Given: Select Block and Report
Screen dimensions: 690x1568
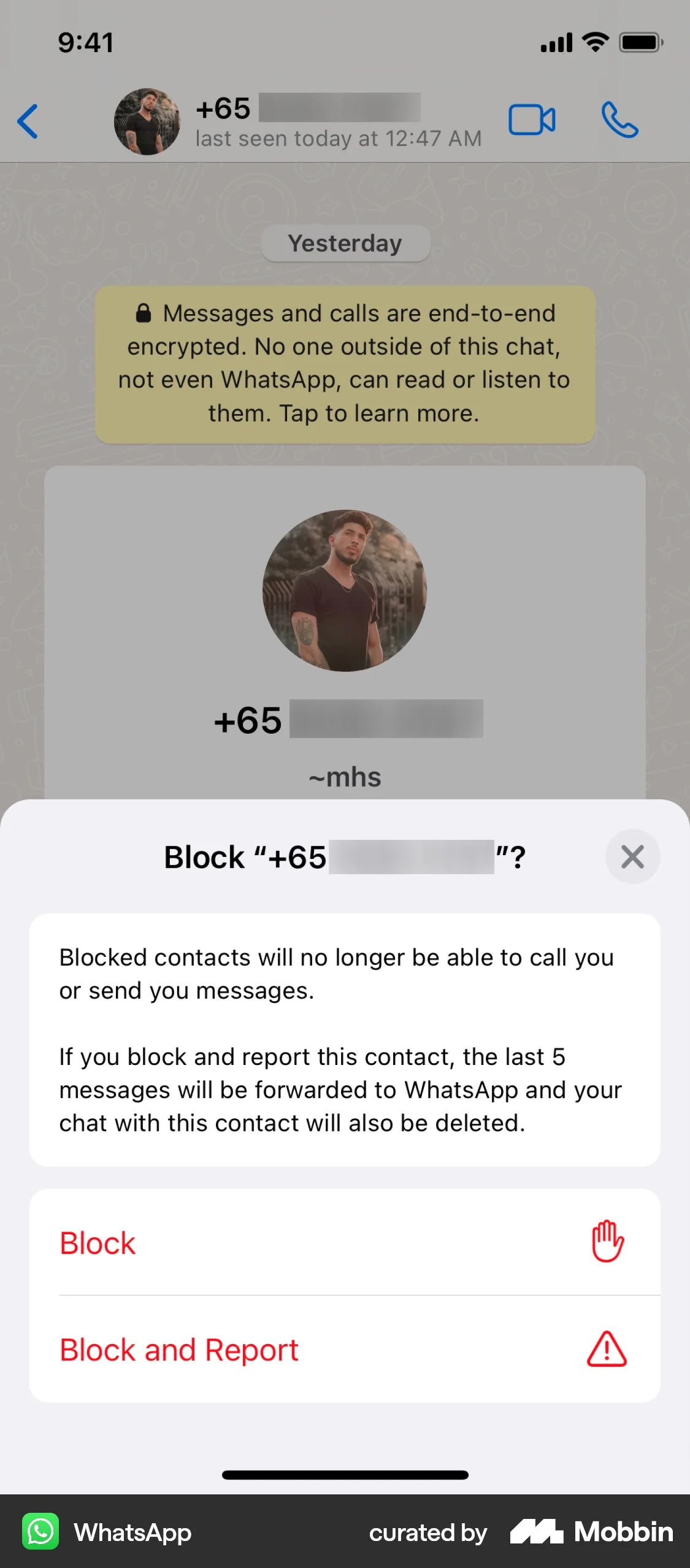Looking at the screenshot, I should 178,1349.
